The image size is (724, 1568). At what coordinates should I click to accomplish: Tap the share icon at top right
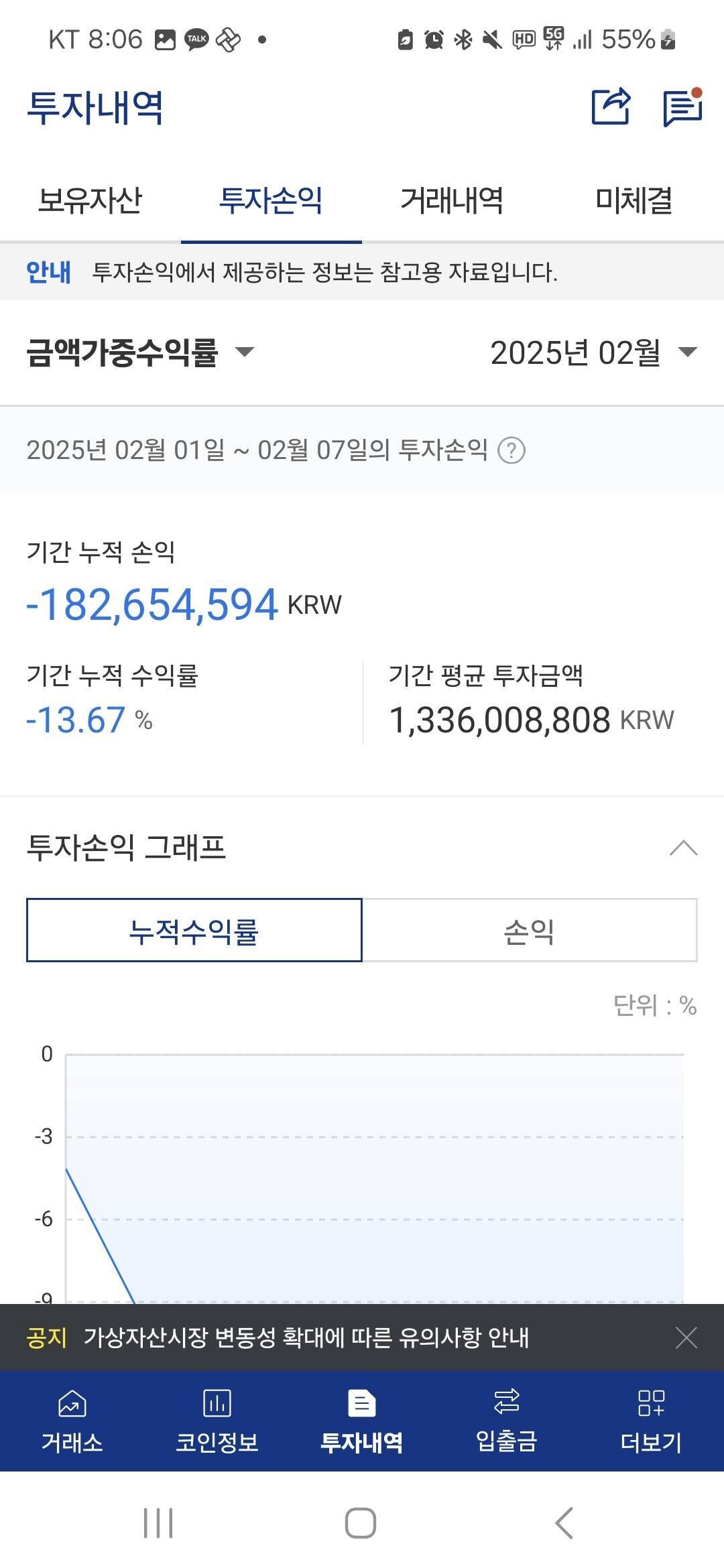click(611, 107)
